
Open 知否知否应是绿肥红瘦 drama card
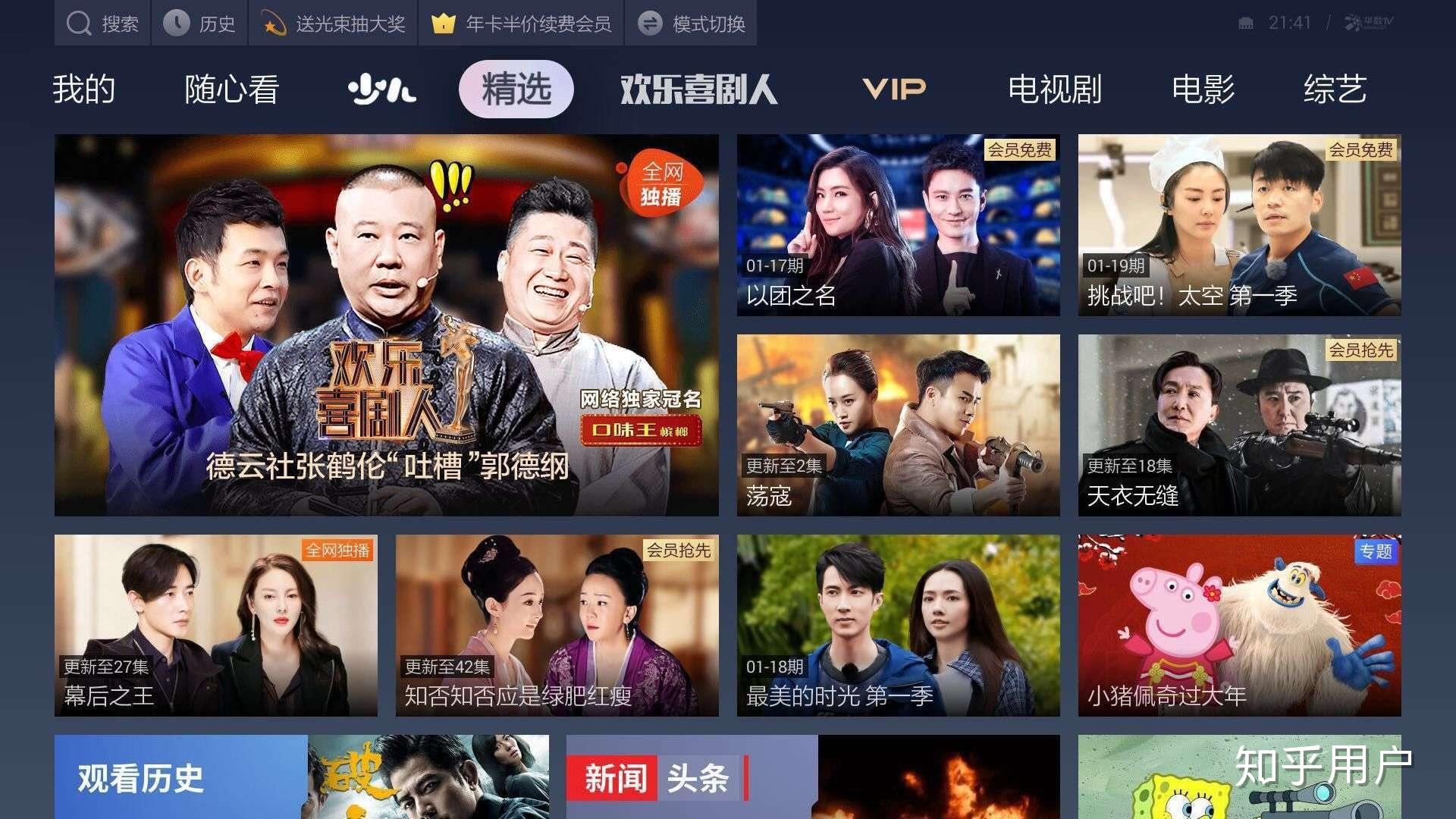pyautogui.click(x=557, y=625)
